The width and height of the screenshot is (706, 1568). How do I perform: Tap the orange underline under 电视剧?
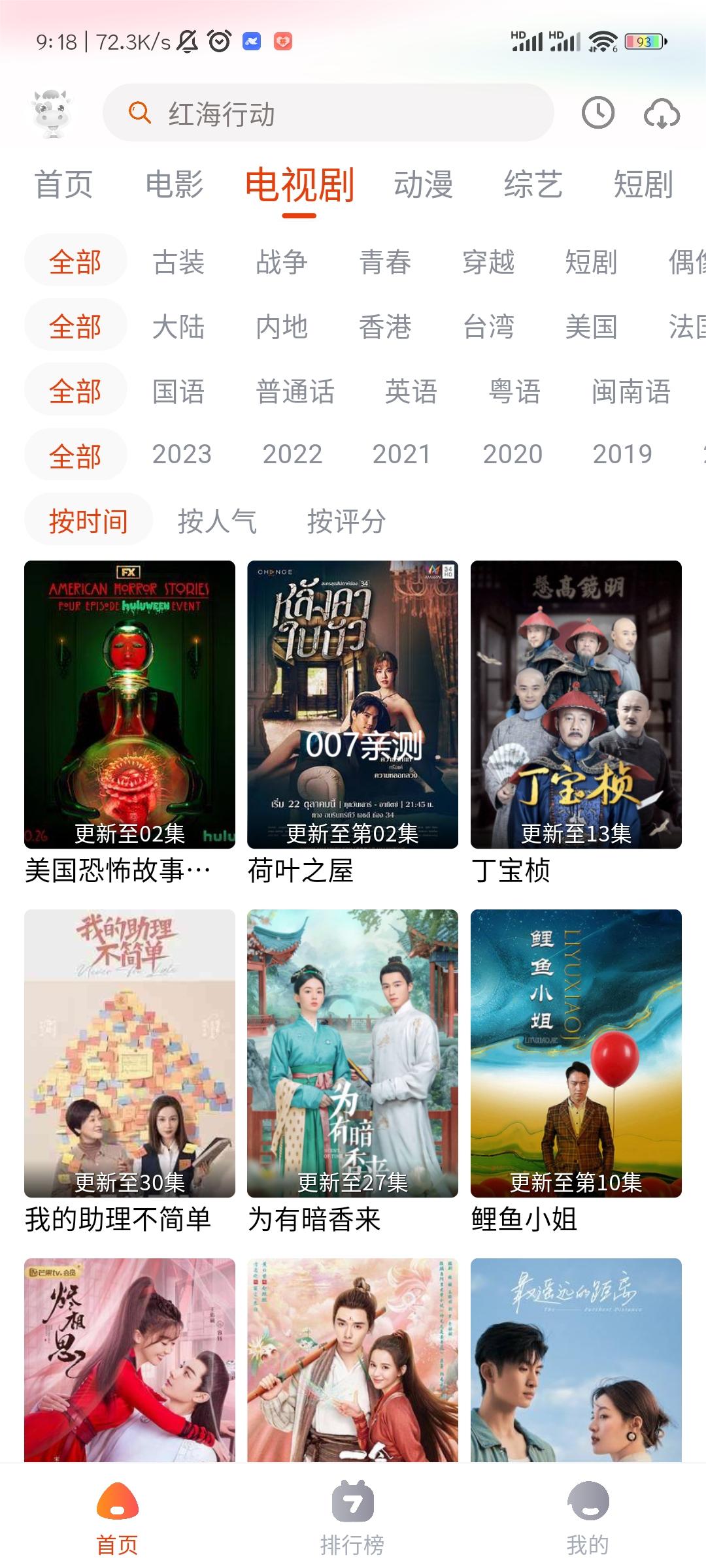[299, 216]
